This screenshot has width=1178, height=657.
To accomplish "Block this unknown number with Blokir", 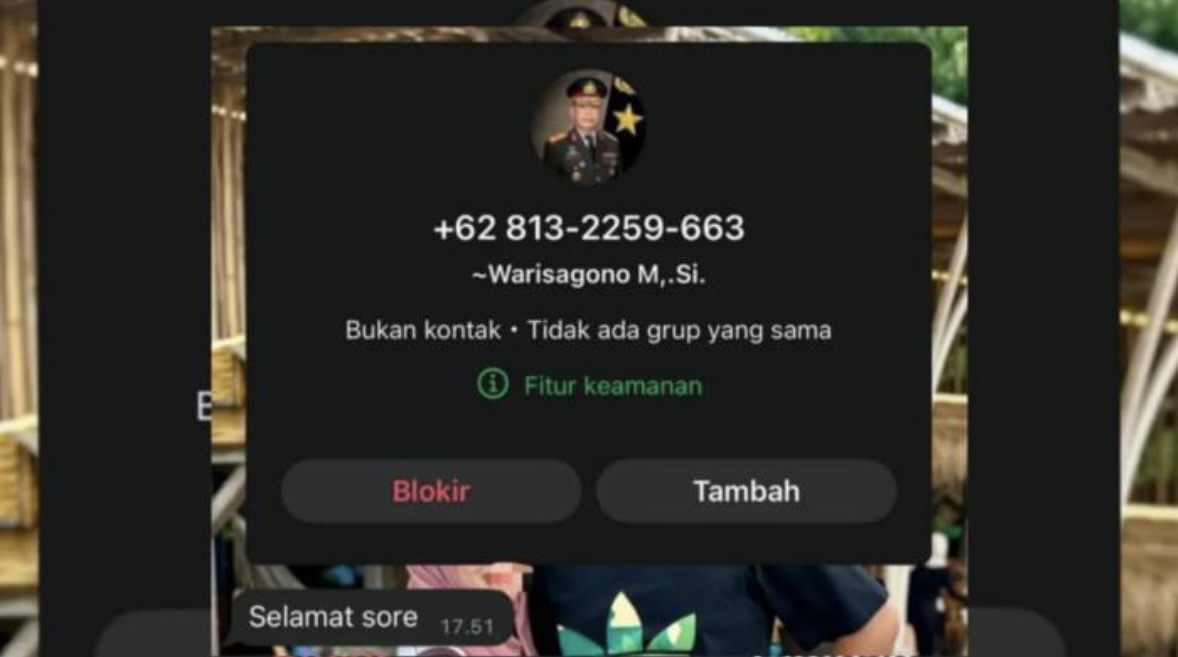I will point(431,491).
